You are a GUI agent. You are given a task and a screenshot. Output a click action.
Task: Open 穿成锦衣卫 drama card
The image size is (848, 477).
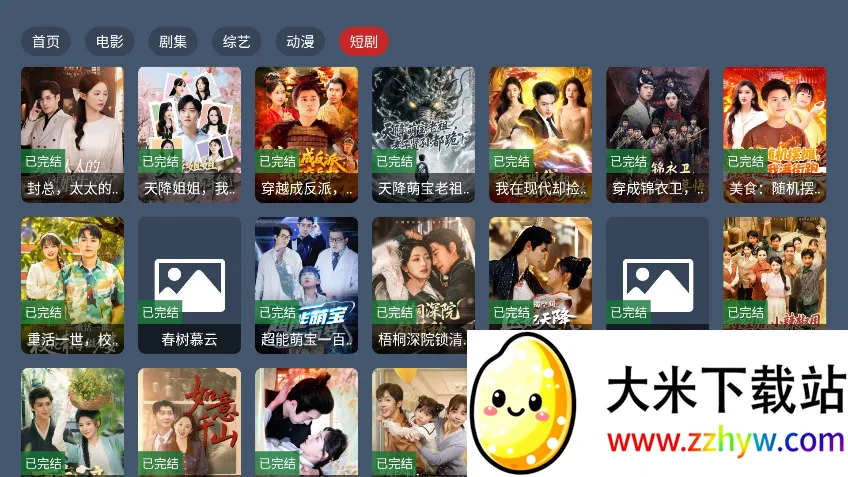[657, 134]
